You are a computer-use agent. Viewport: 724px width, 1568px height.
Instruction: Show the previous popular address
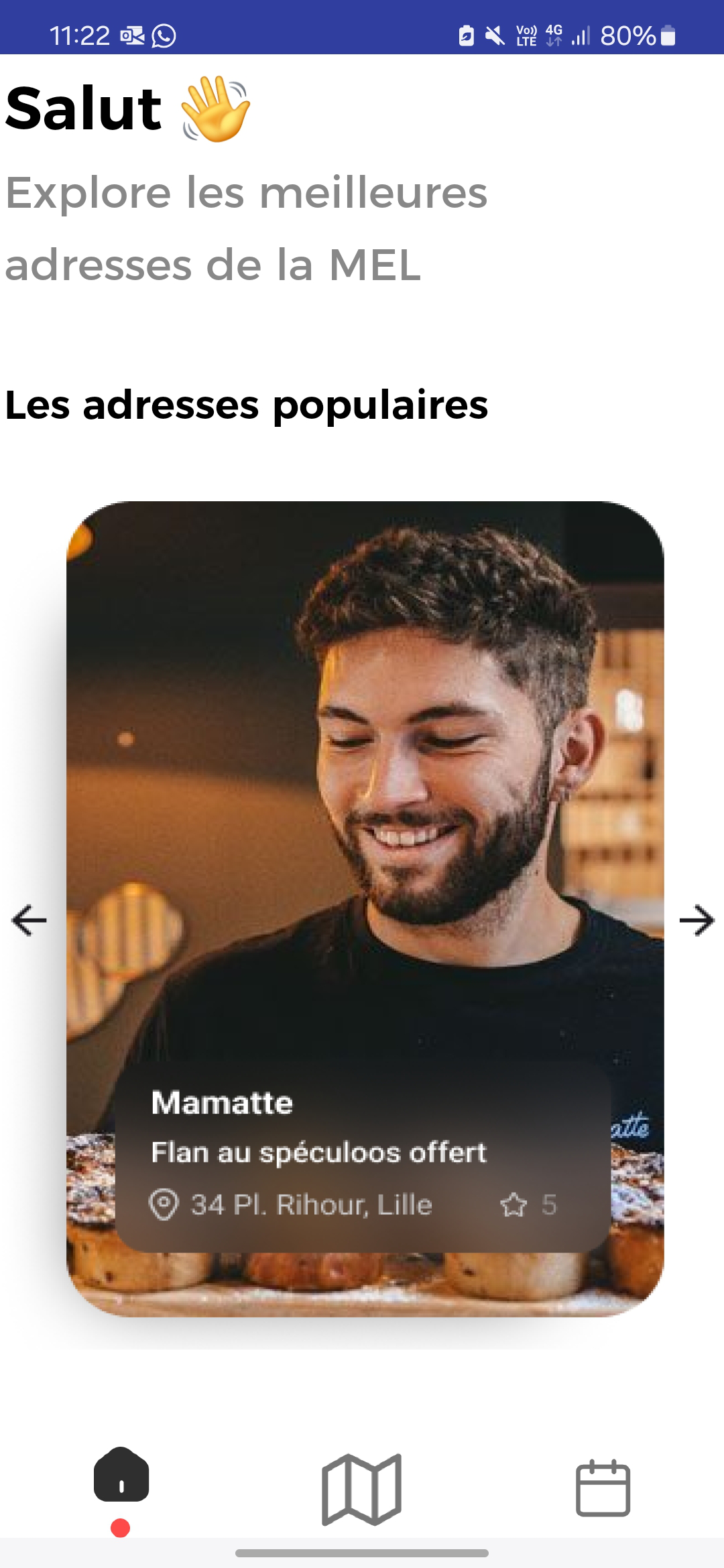[29, 920]
